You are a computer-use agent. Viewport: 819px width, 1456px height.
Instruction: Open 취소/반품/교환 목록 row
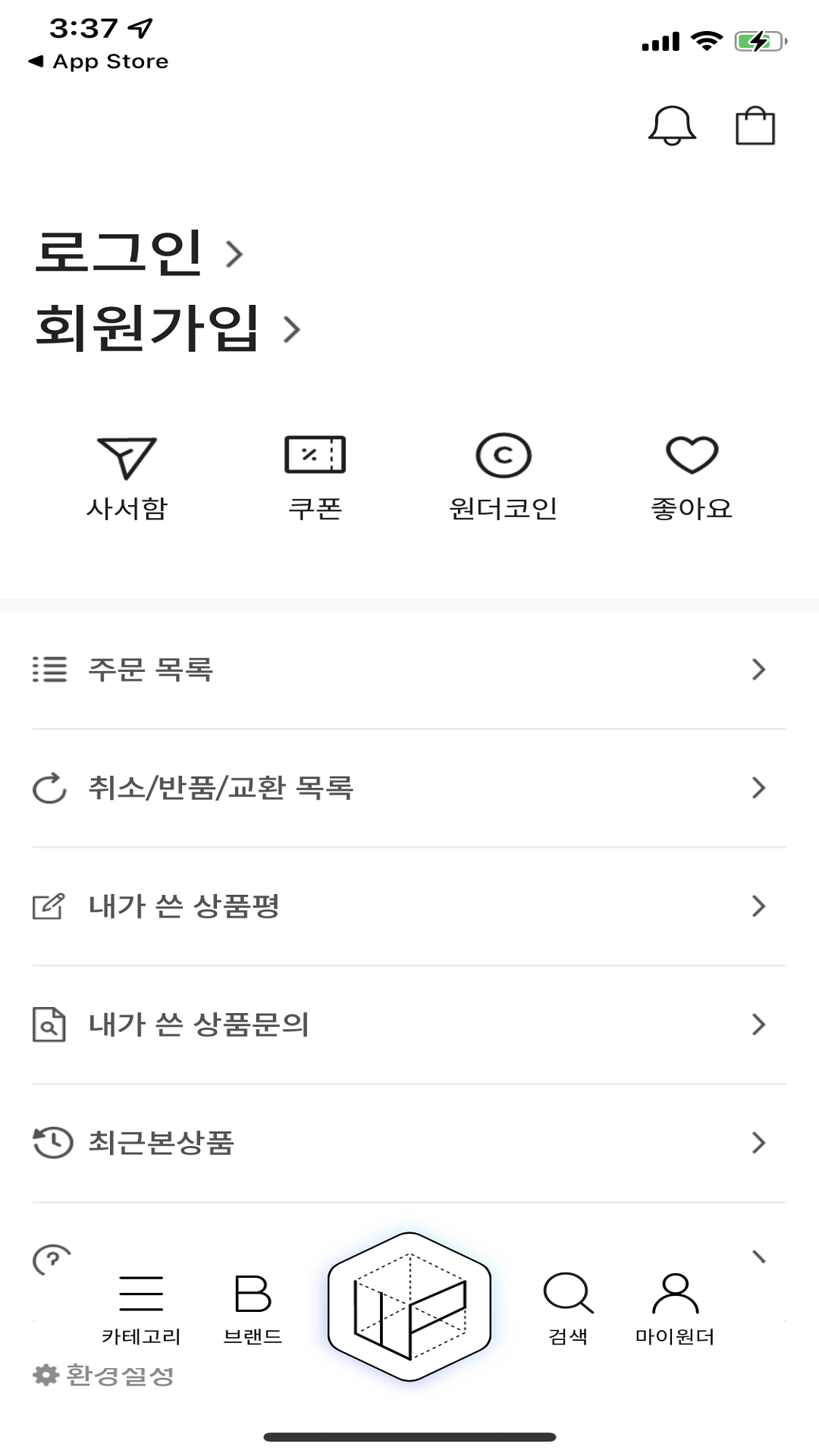[x=409, y=788]
